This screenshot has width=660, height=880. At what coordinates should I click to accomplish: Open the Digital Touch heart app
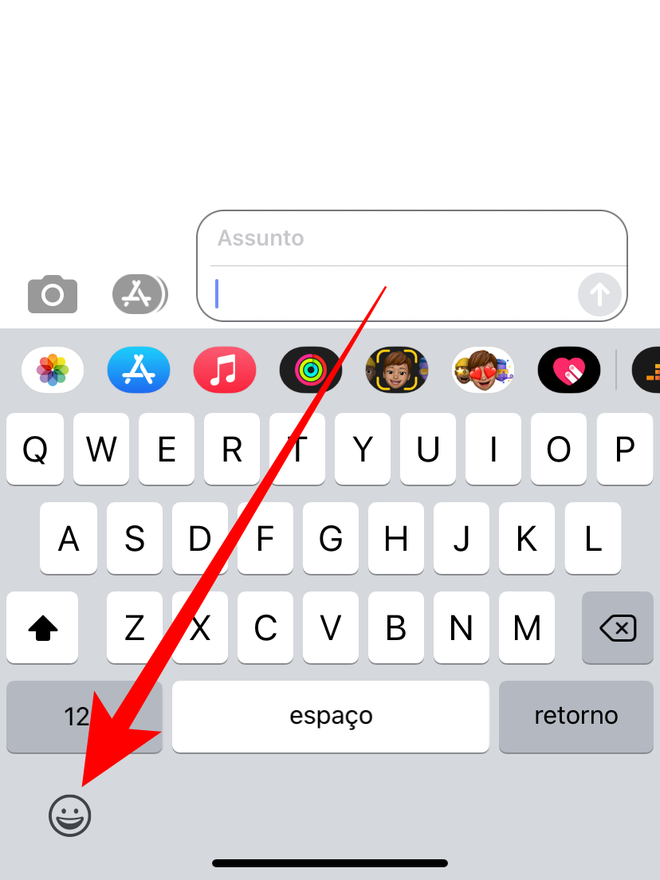tap(568, 371)
